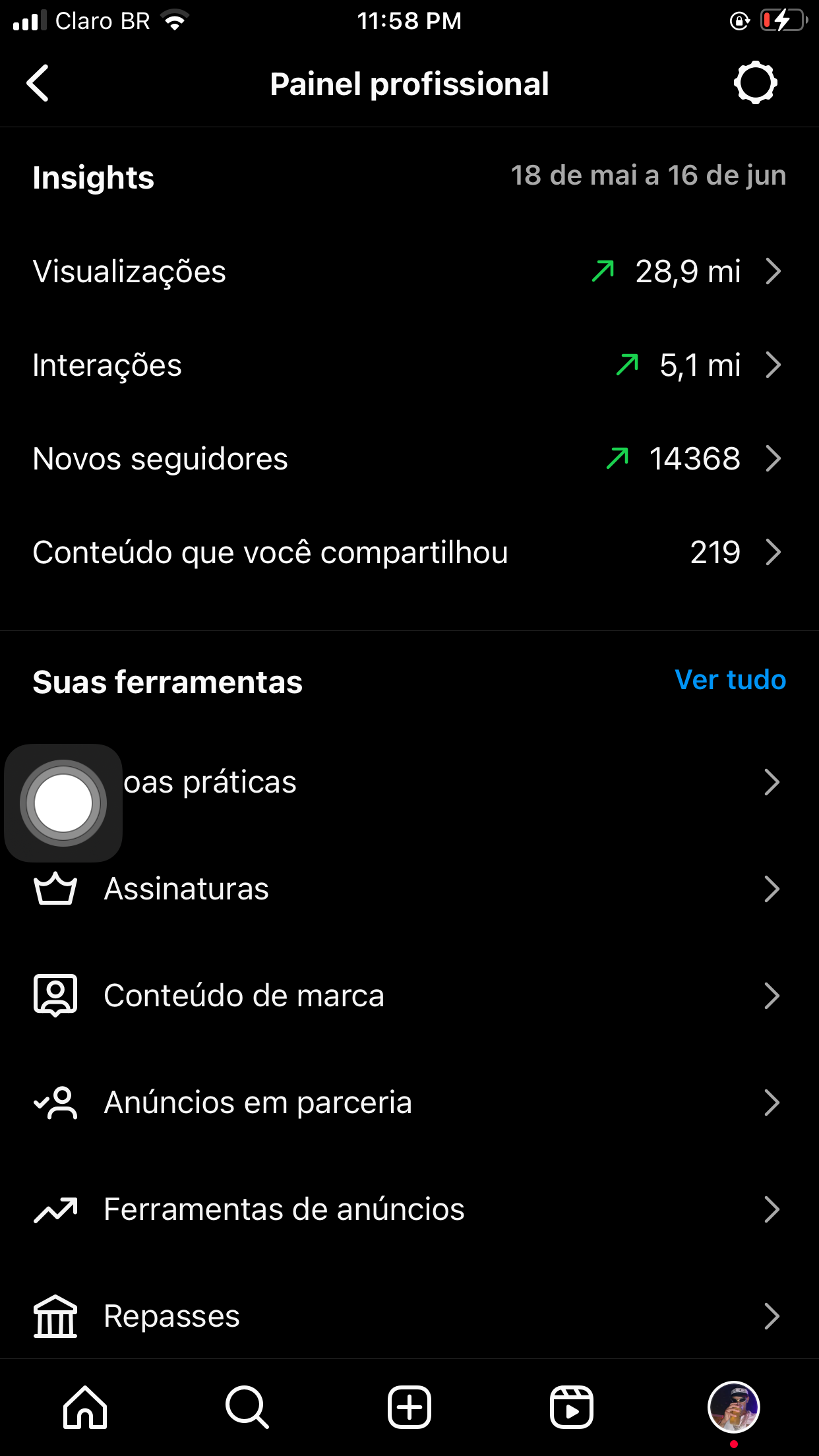Go back from Painel profissional
The width and height of the screenshot is (819, 1456).
coord(38,83)
